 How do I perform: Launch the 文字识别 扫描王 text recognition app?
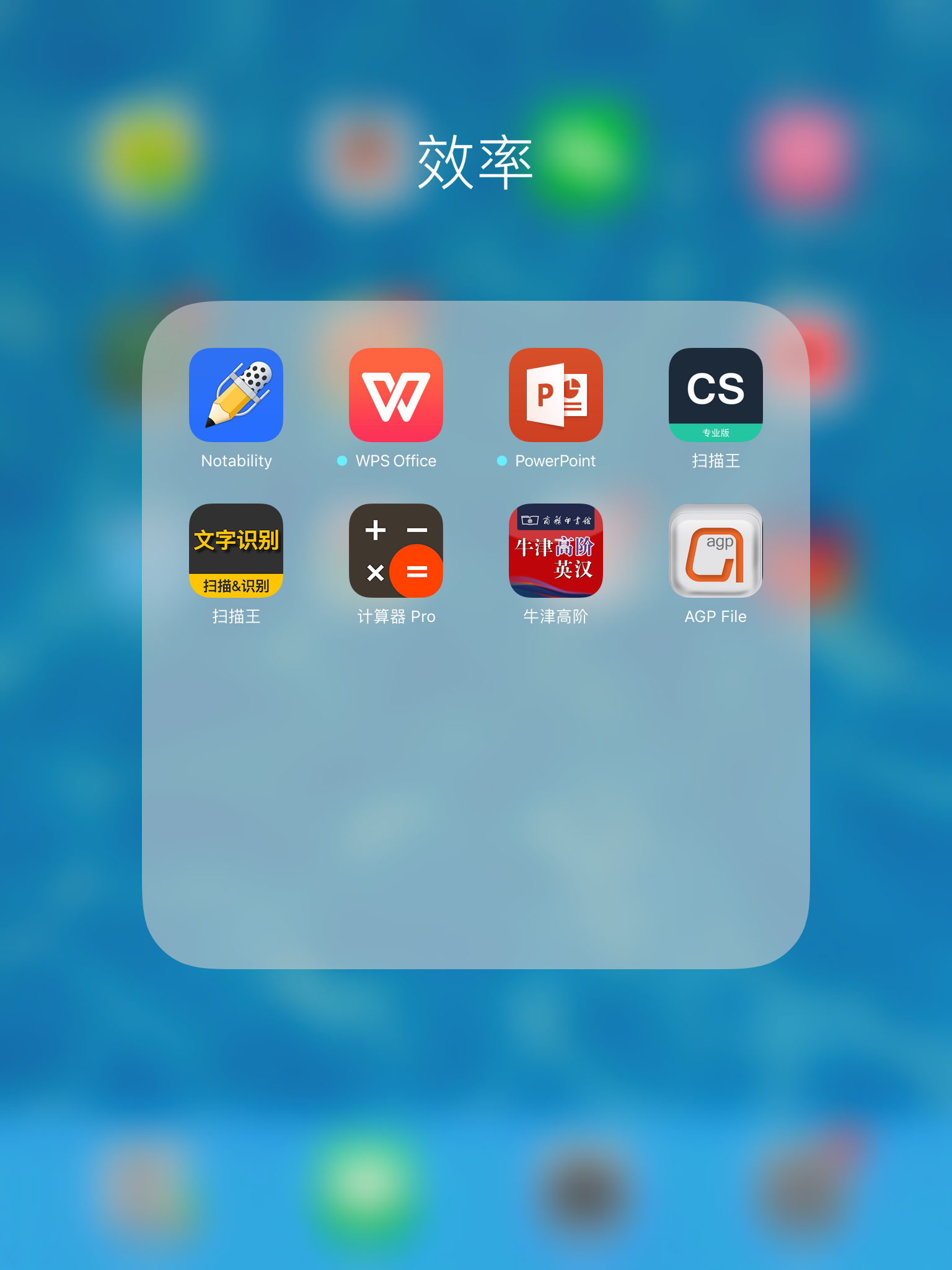(x=237, y=551)
